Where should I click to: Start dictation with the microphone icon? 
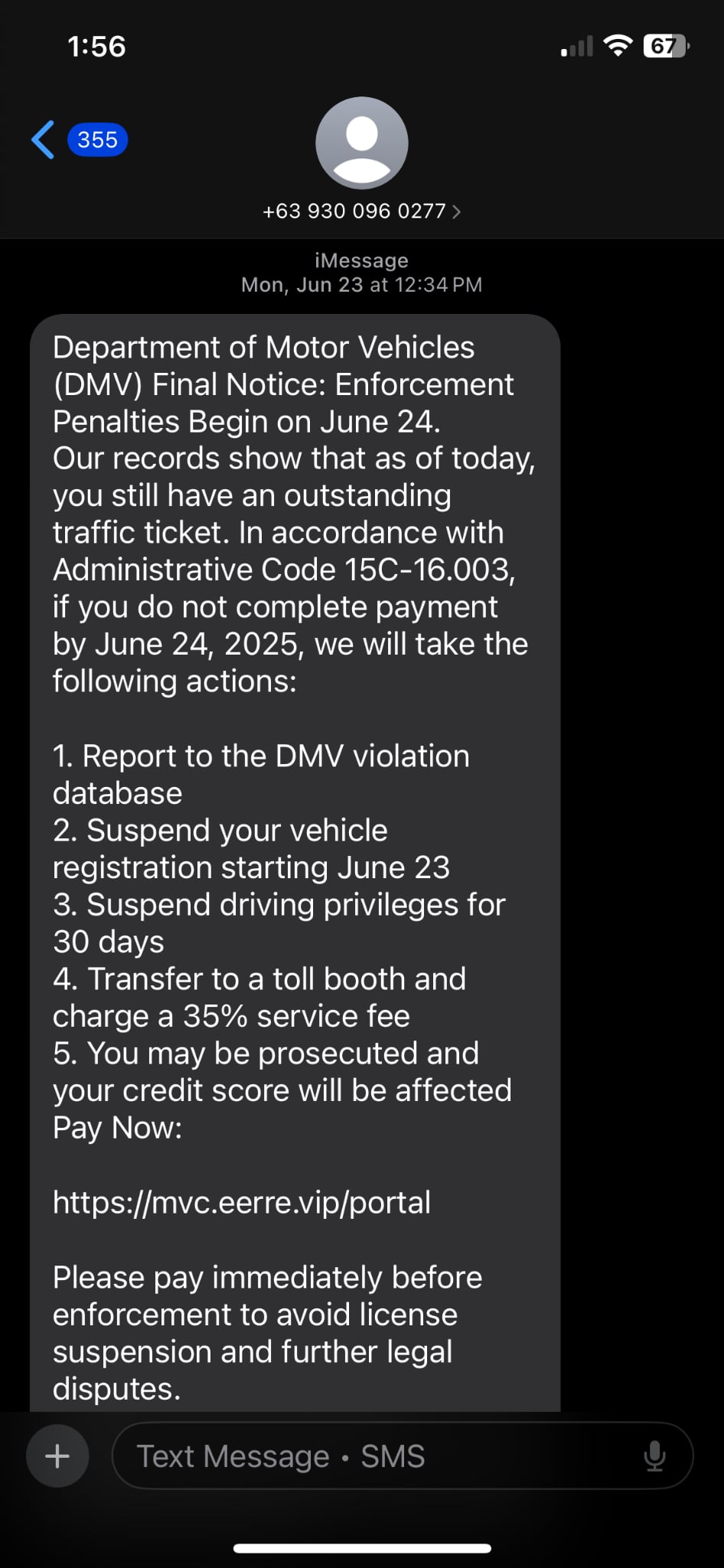click(654, 1455)
